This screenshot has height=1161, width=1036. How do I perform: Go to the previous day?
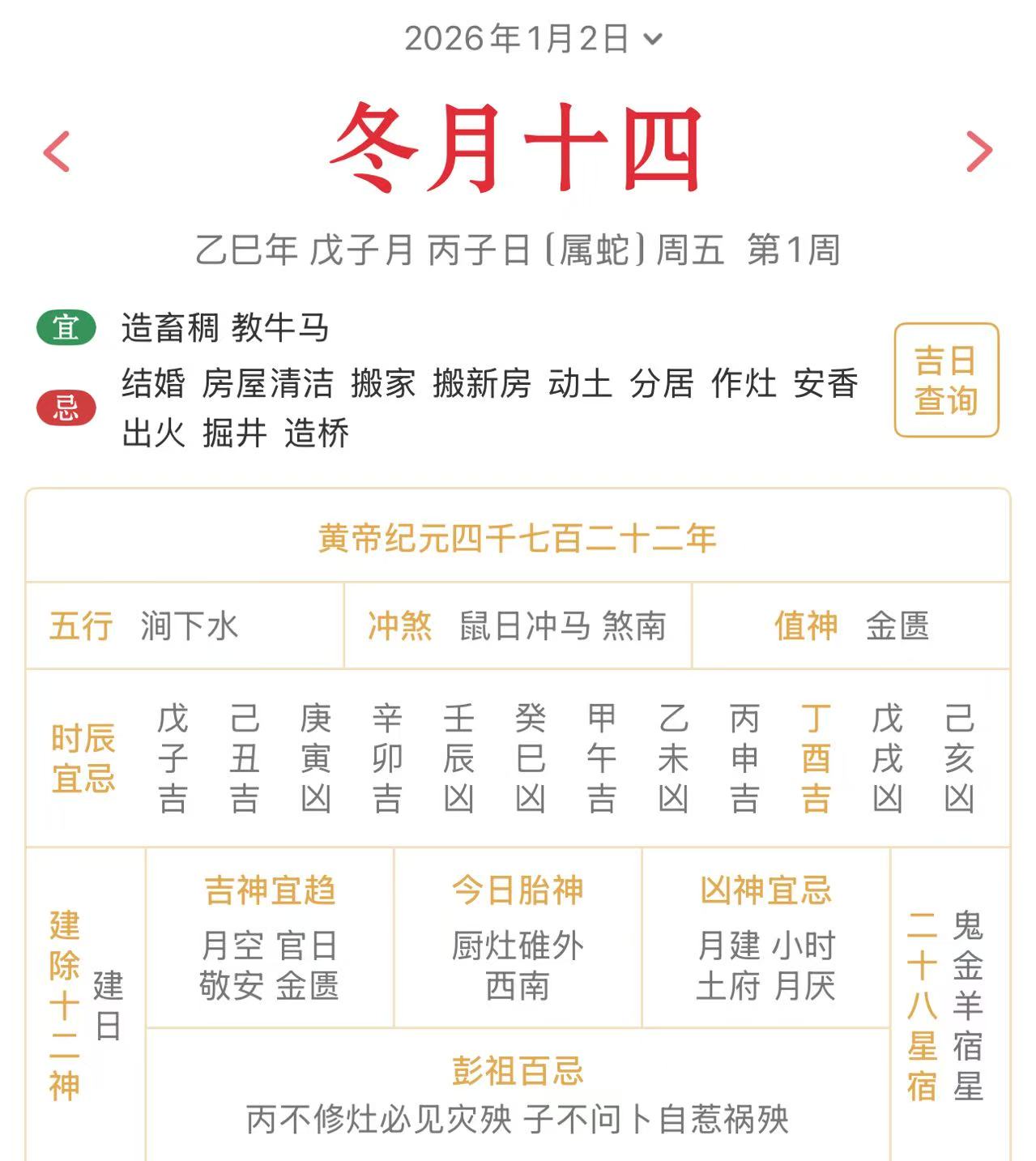57,152
